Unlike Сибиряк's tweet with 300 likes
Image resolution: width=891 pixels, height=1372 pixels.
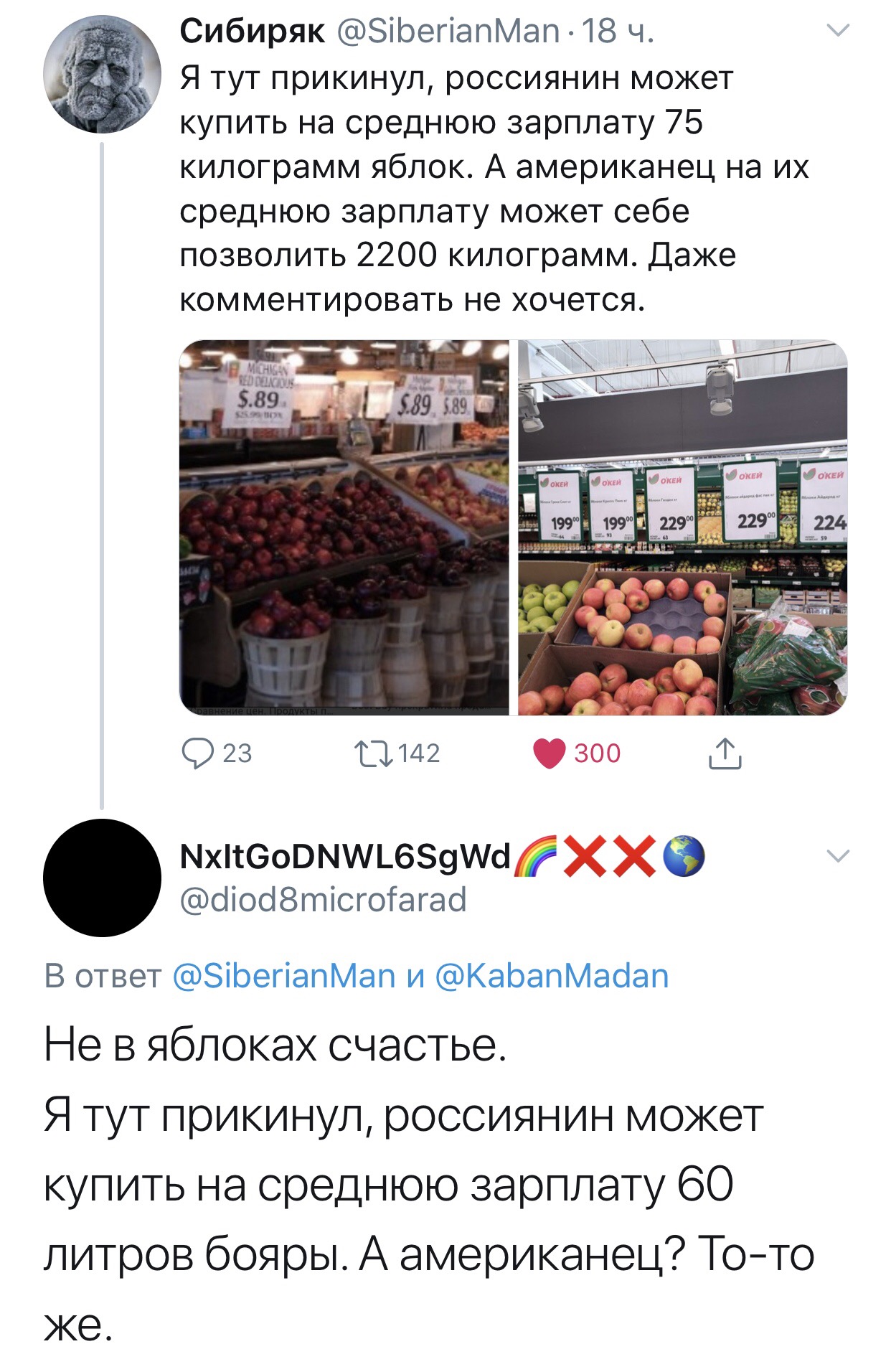(x=550, y=753)
